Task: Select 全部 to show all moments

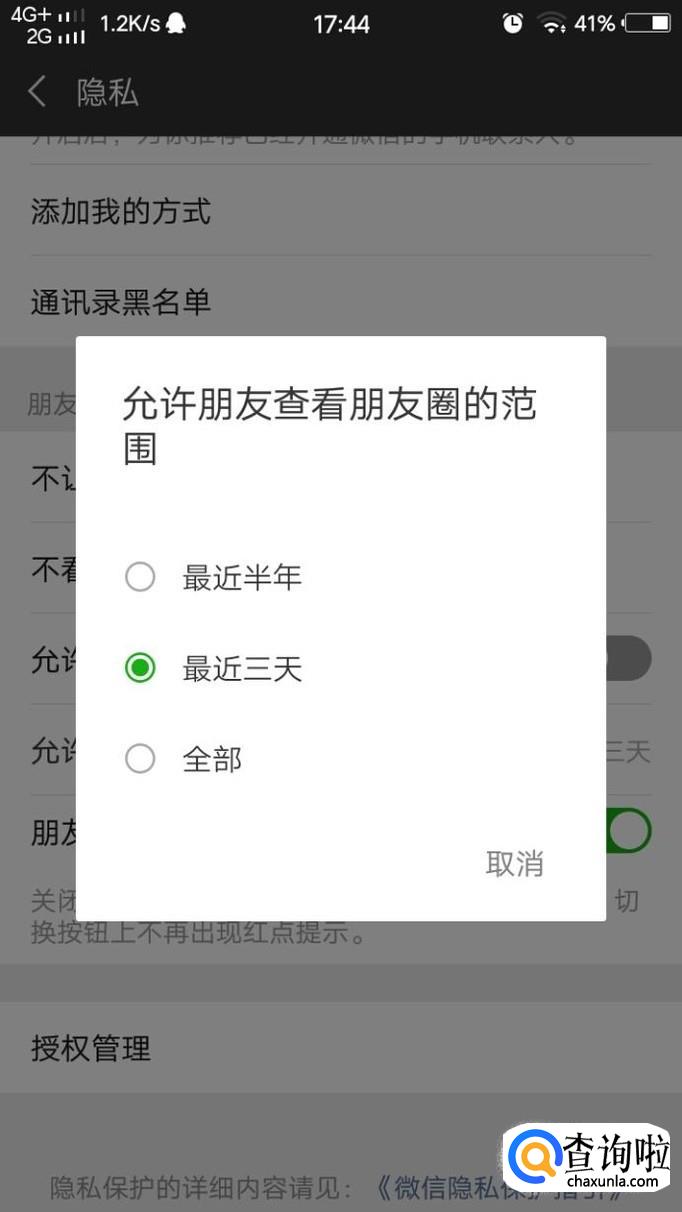Action: tap(140, 759)
